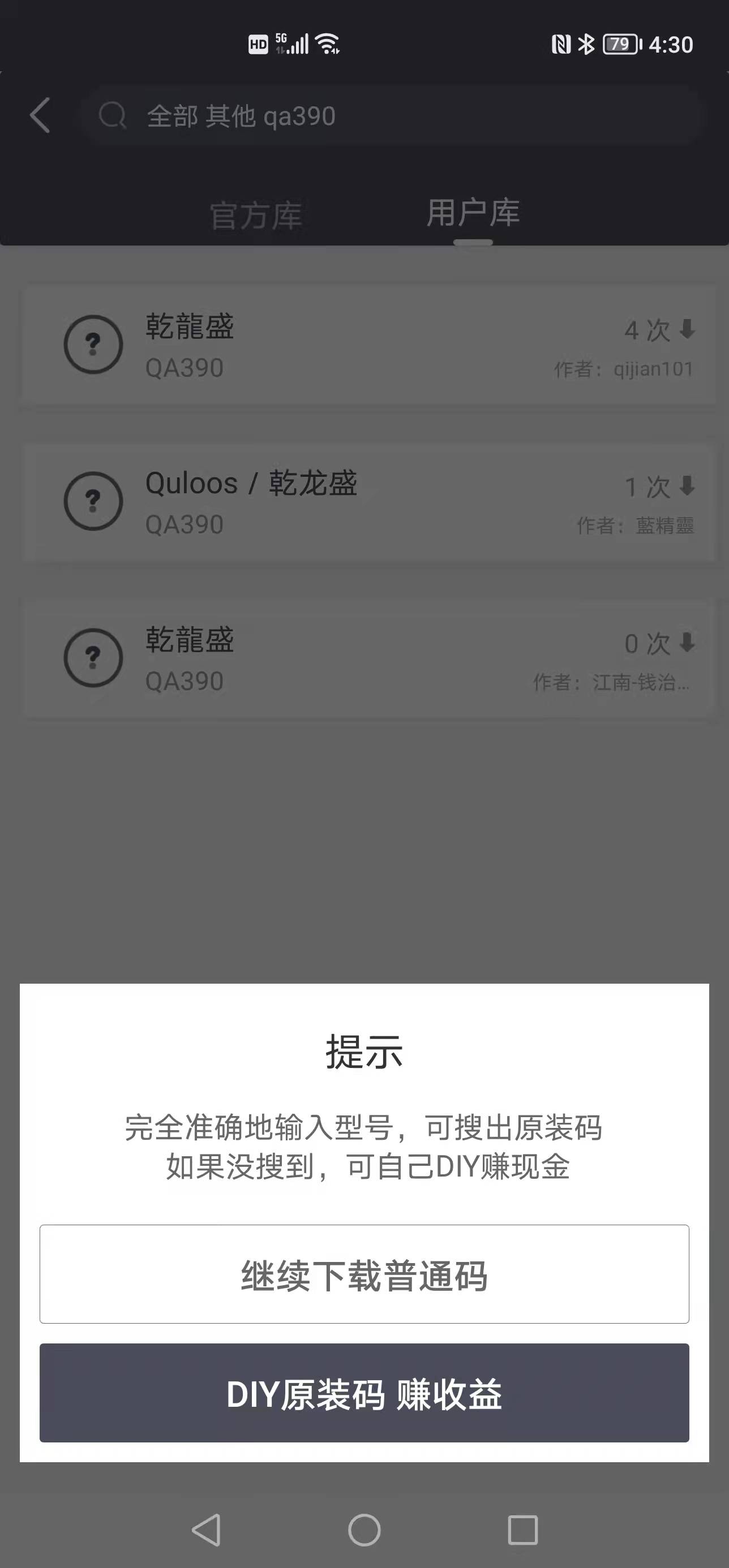Tap the system back button
This screenshot has width=729, height=1568.
[x=206, y=1530]
